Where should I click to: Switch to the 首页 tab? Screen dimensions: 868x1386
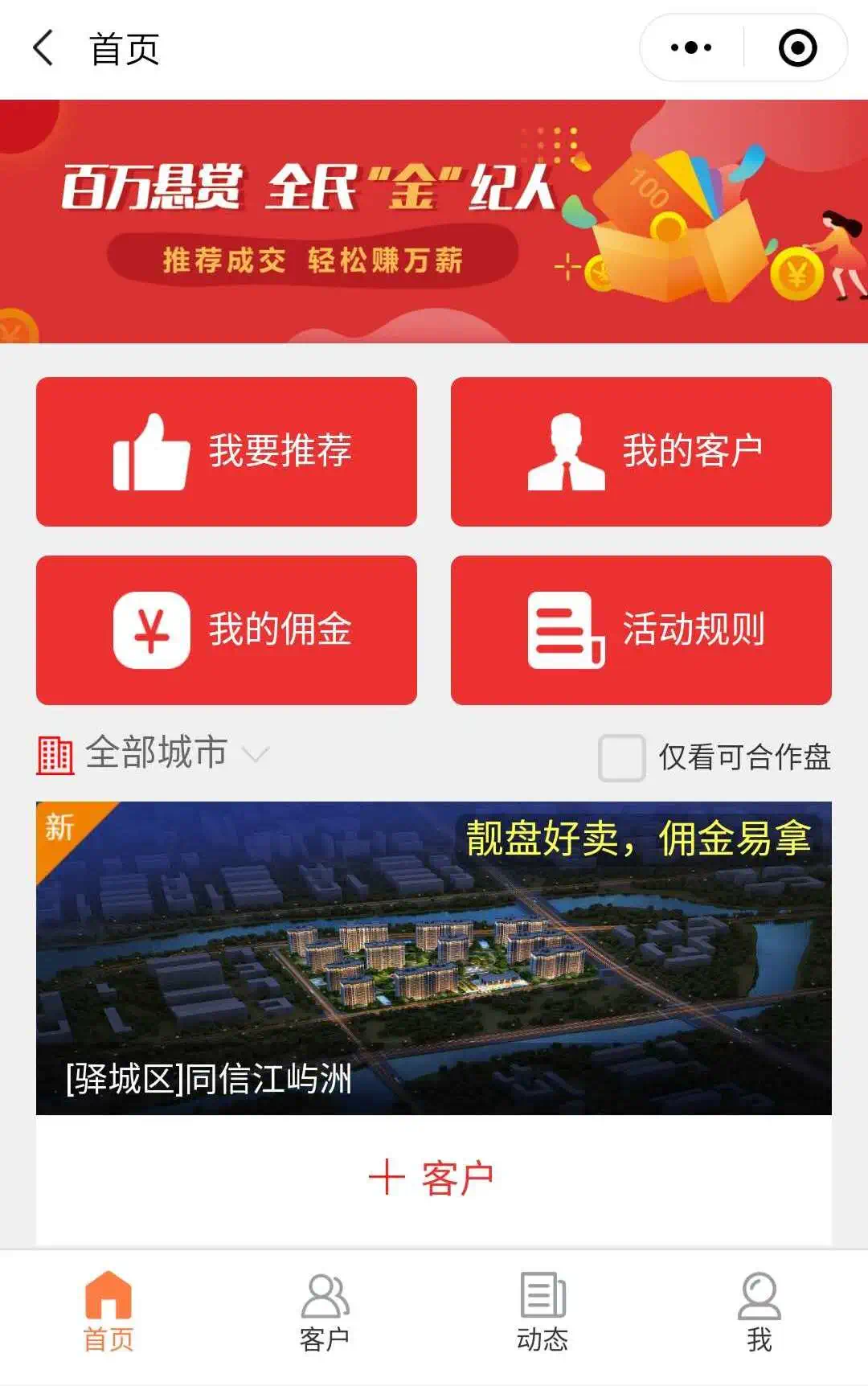108,1310
